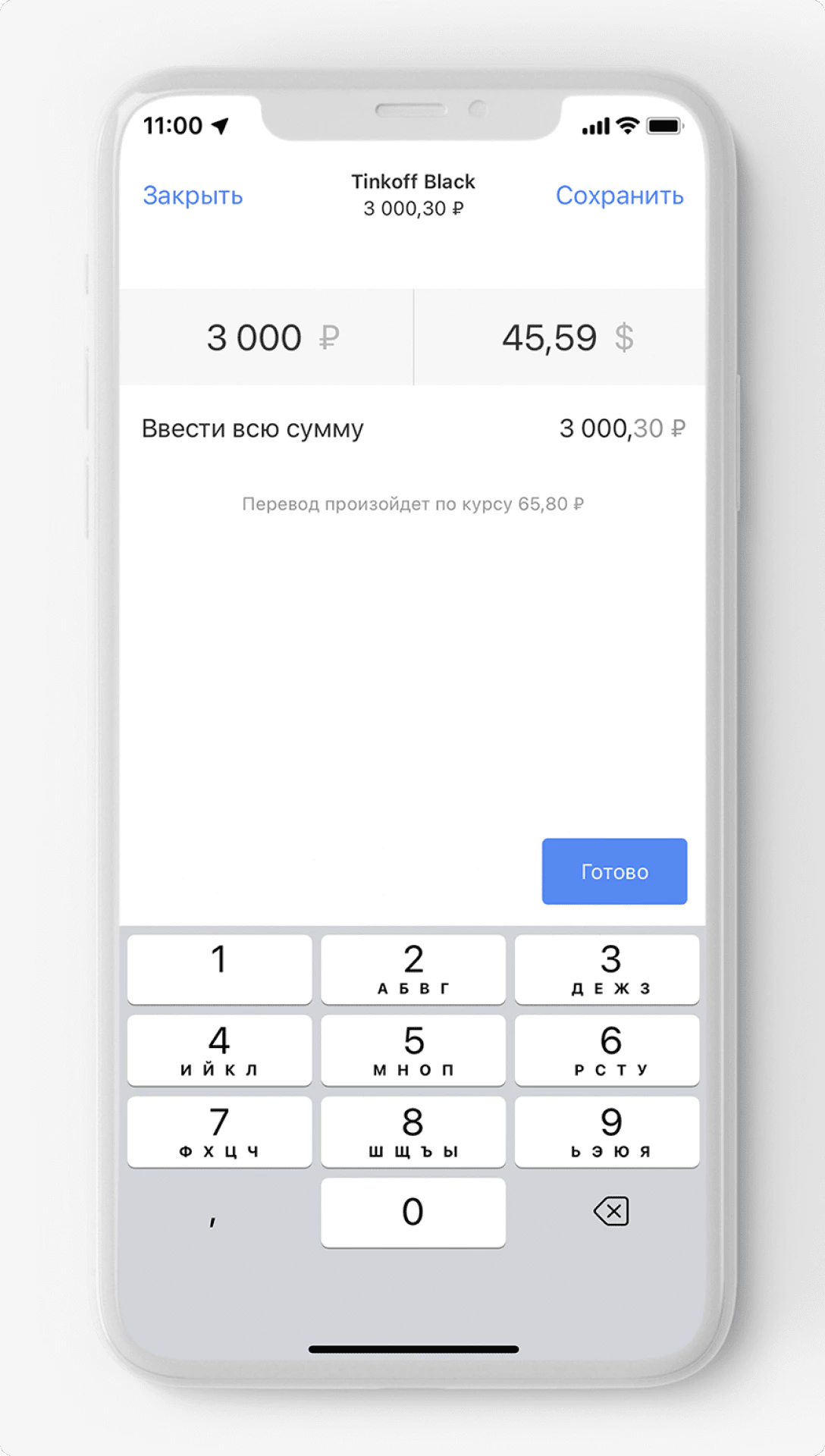Enter digit 6 on the keypad
The width and height of the screenshot is (825, 1456).
(x=607, y=1050)
